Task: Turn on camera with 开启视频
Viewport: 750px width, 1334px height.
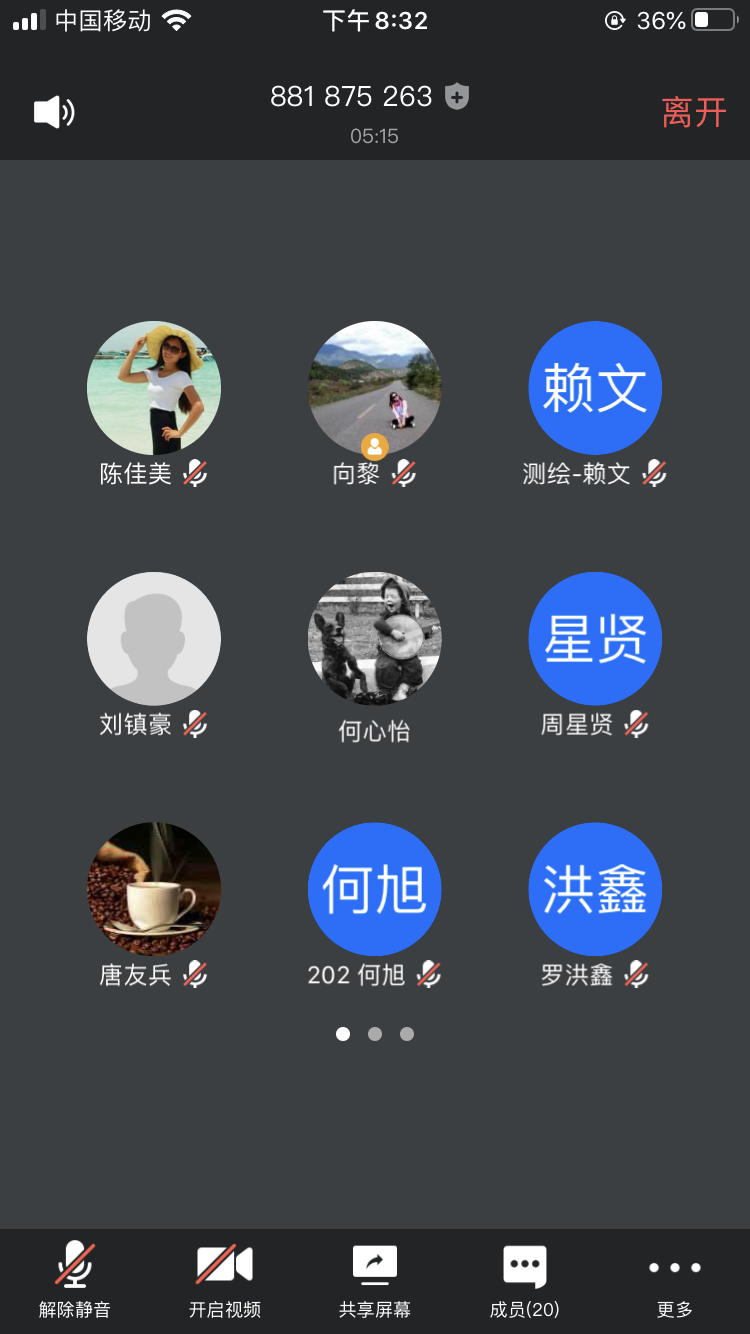Action: pos(225,1279)
